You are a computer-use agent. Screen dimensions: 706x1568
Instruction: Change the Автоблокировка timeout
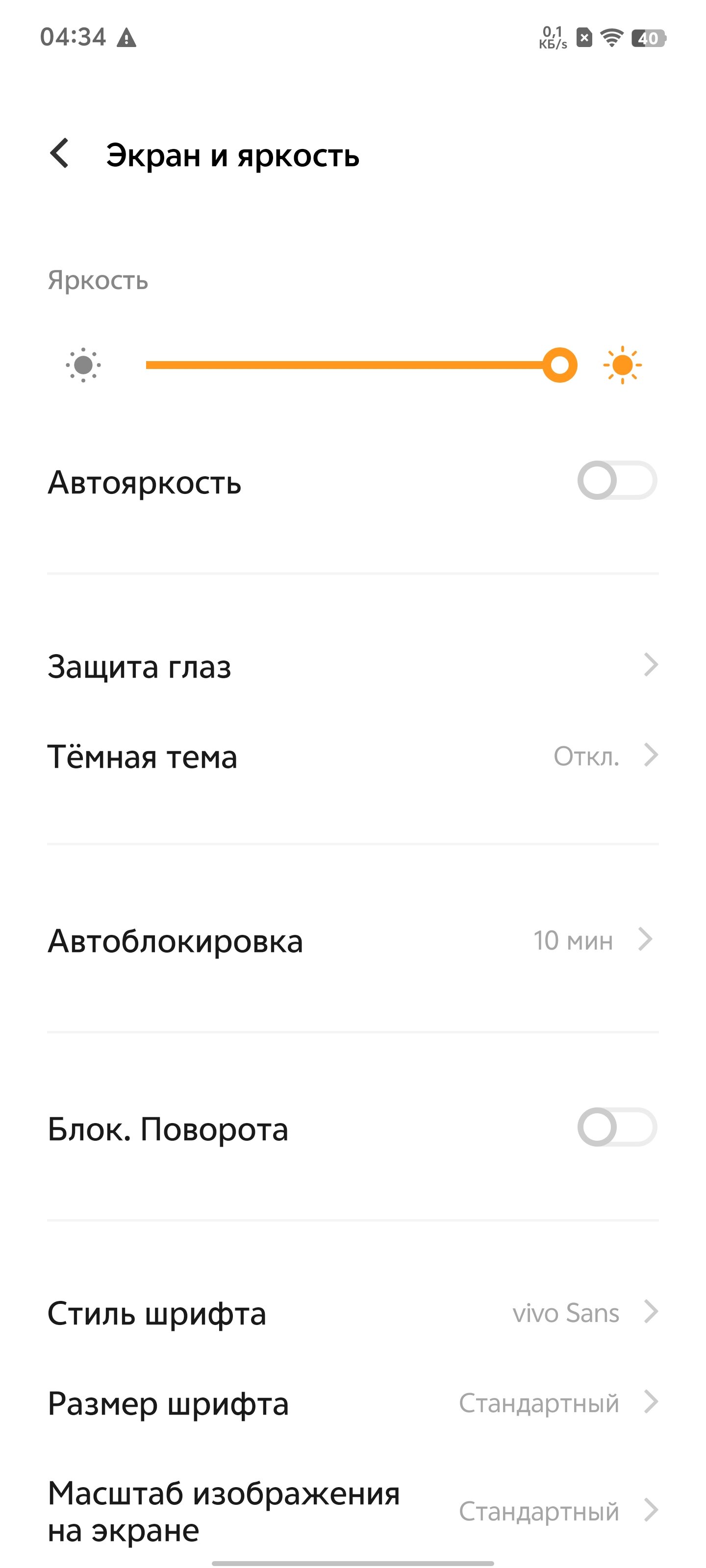[352, 940]
